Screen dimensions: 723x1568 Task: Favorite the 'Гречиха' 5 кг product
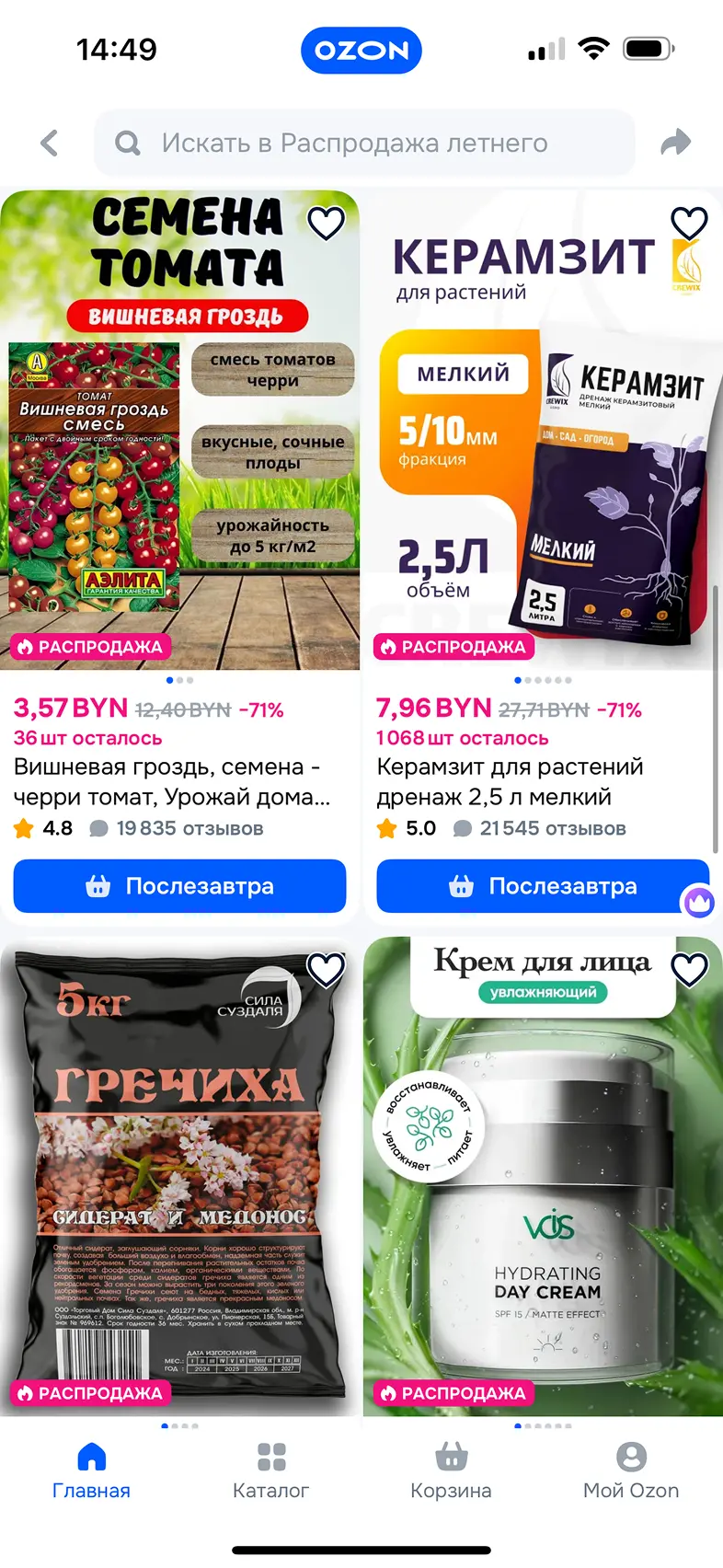pyautogui.click(x=326, y=969)
